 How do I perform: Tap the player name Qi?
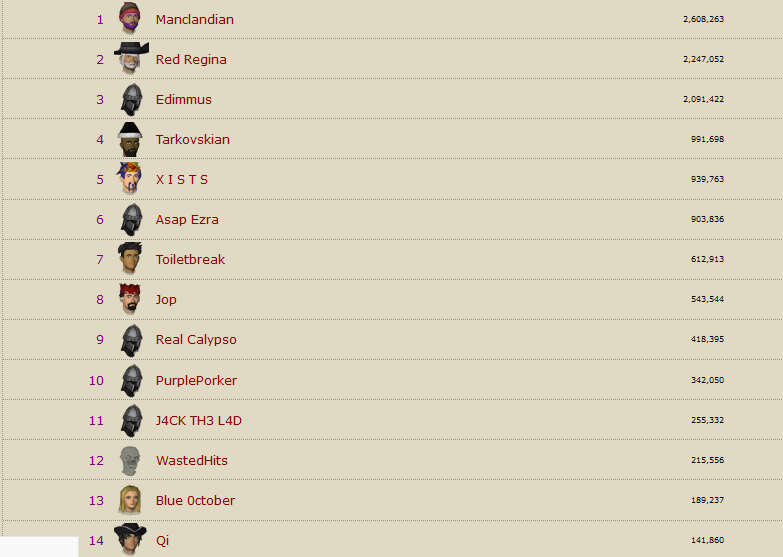click(x=162, y=540)
